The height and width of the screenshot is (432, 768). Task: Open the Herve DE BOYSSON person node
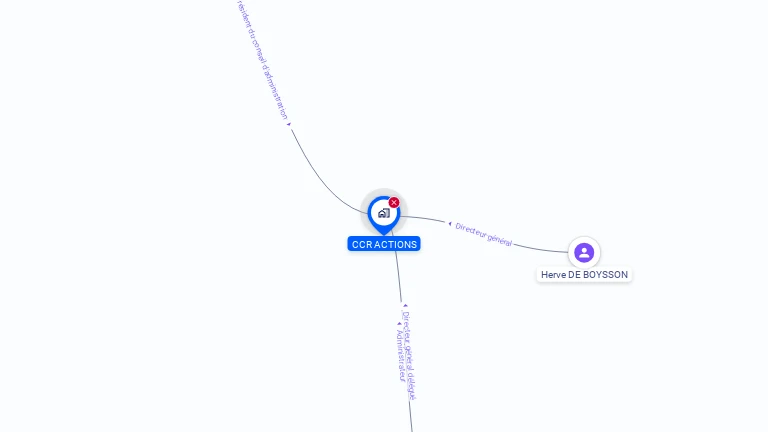pyautogui.click(x=584, y=253)
